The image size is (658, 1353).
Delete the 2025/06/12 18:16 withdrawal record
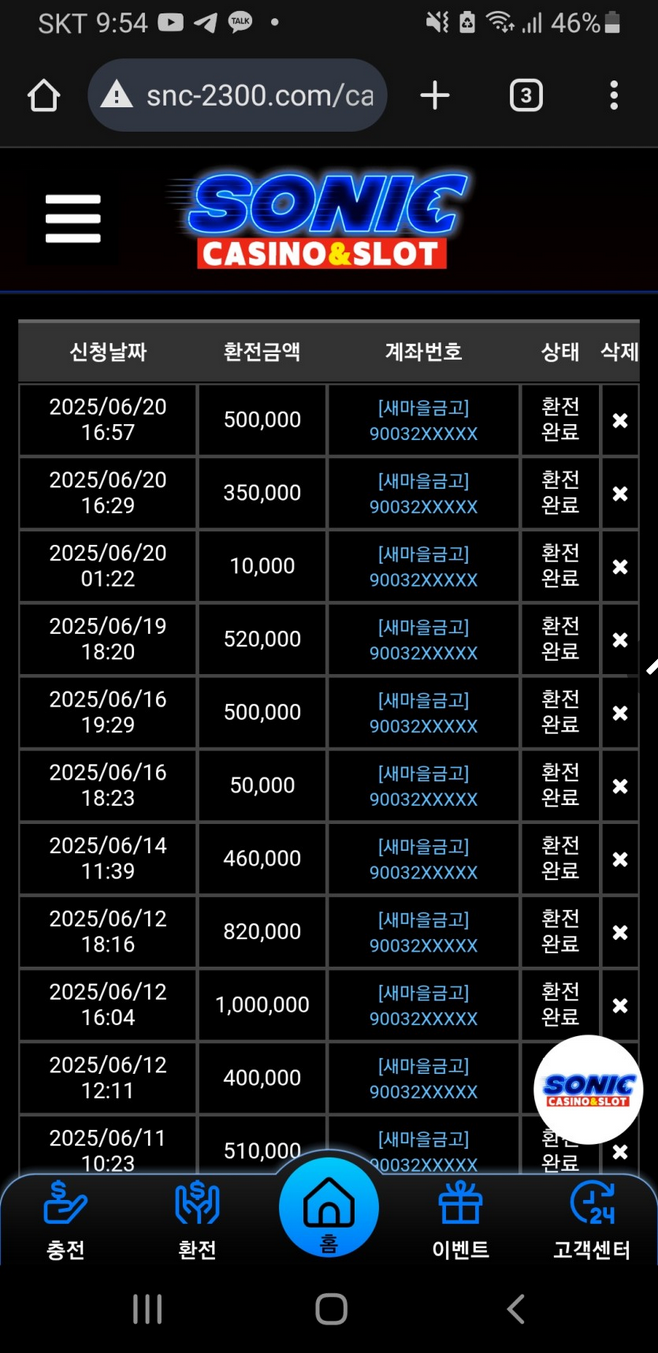(x=620, y=932)
